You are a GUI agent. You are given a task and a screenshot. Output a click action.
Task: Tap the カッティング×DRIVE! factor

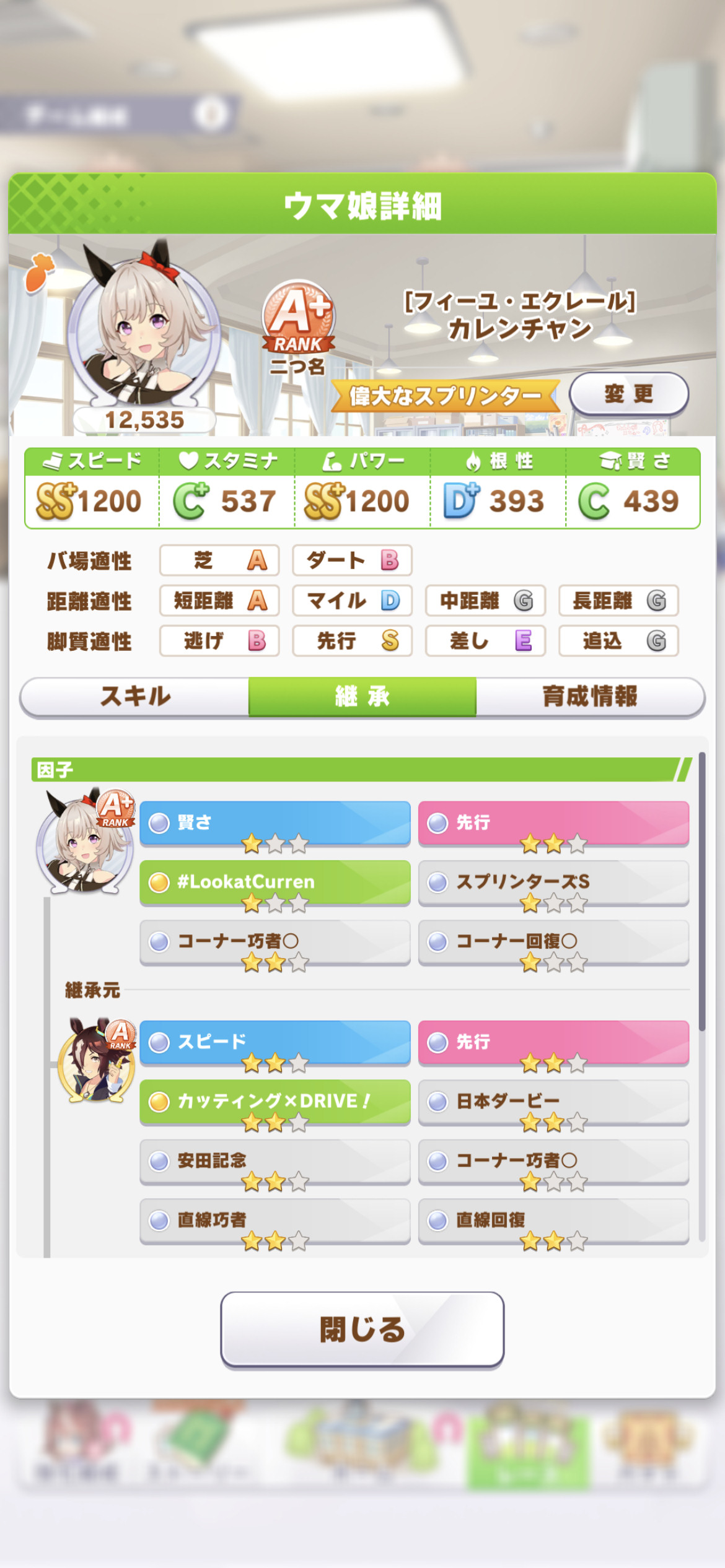coord(275,1101)
